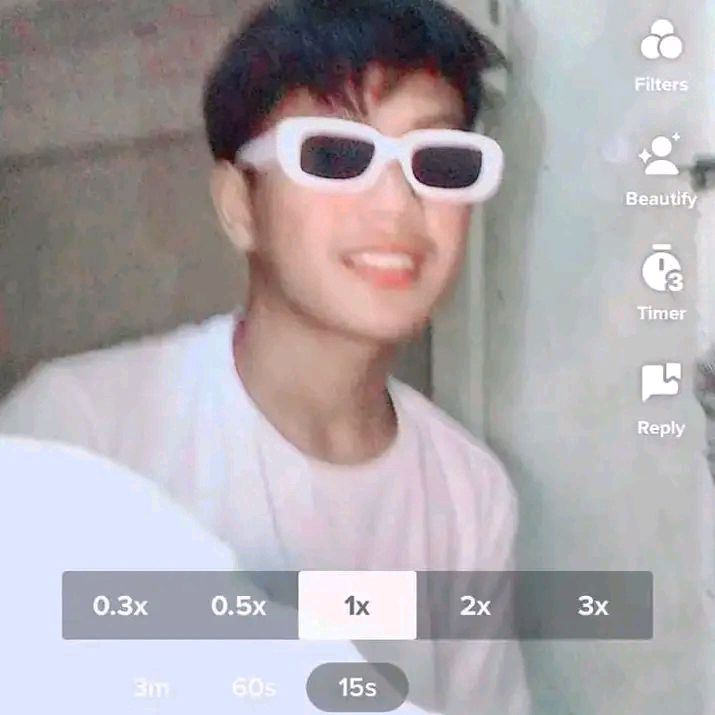Select the 3m video length
Screen dimensions: 715x715
[x=151, y=688]
